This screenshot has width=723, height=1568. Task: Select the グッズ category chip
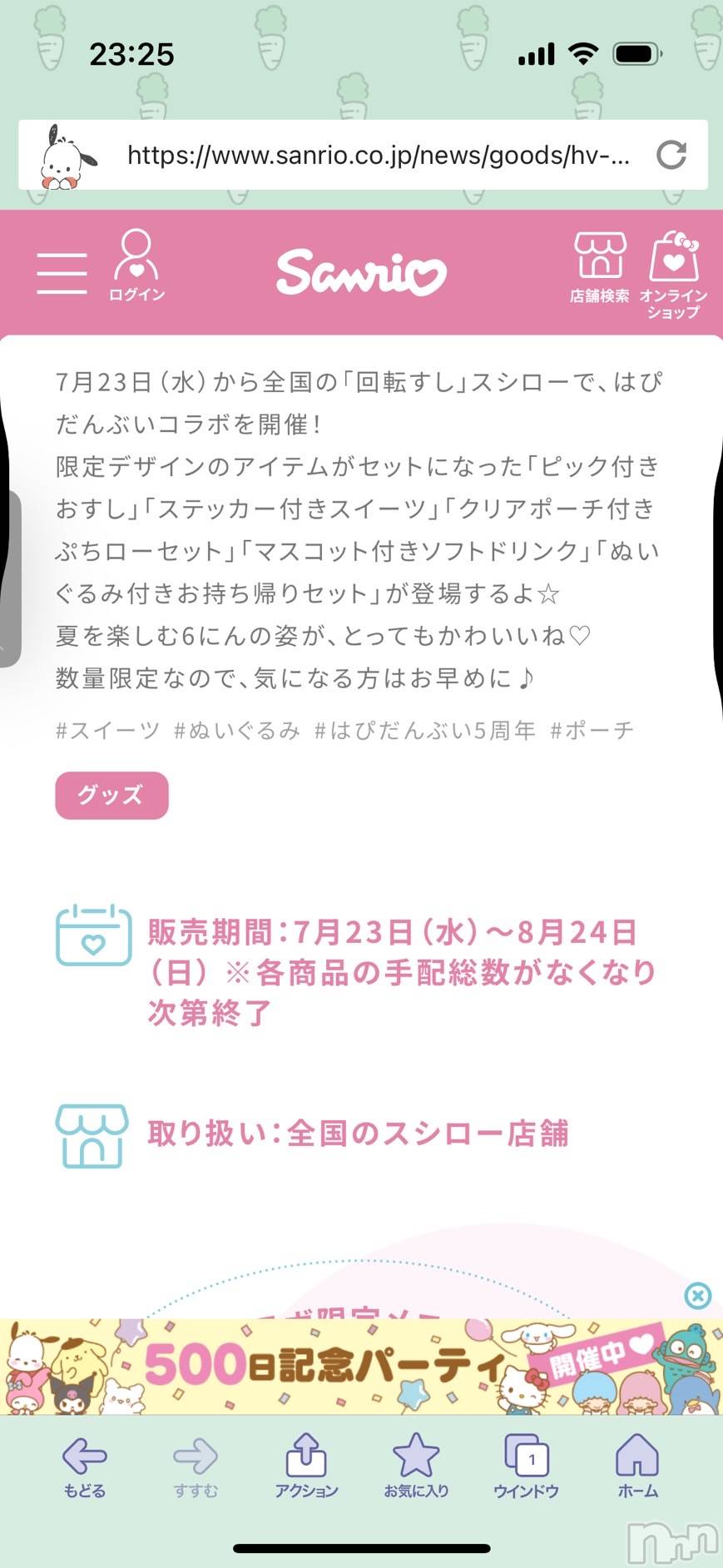[x=111, y=795]
